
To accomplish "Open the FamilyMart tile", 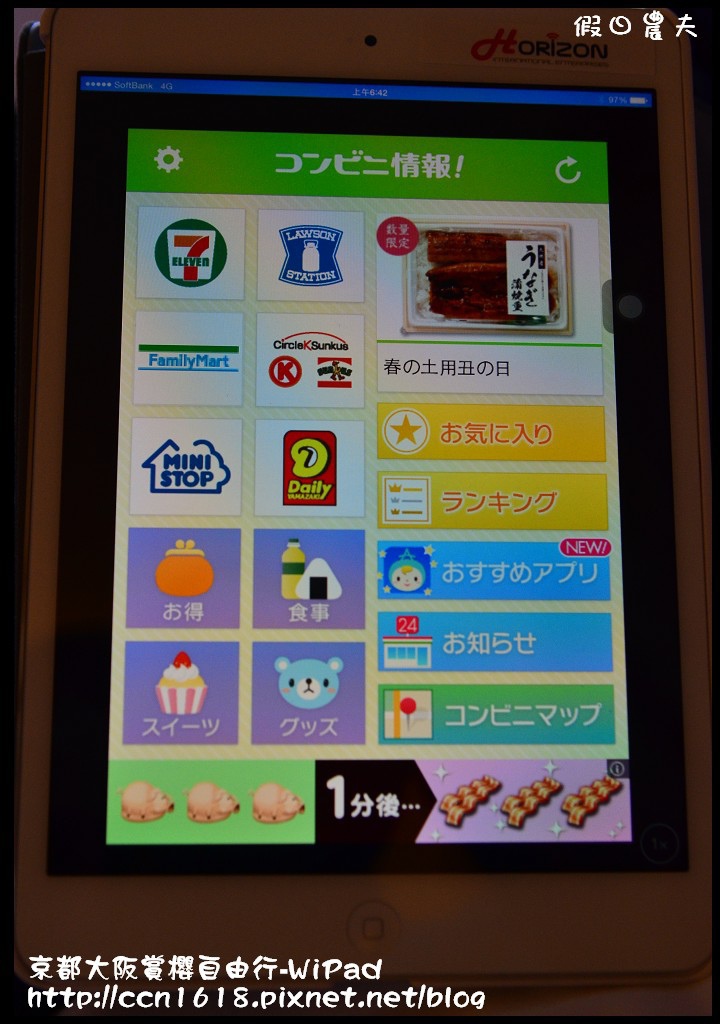I will point(188,358).
